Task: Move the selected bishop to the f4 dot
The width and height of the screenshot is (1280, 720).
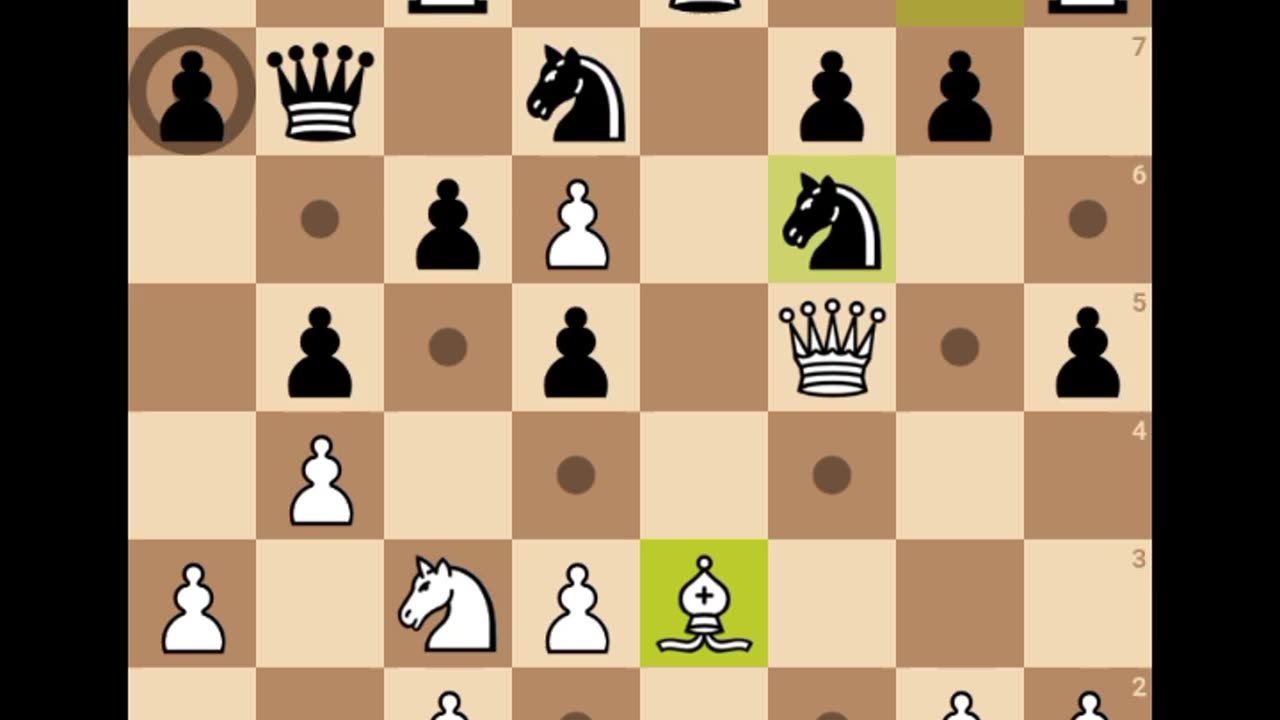Action: tap(832, 475)
